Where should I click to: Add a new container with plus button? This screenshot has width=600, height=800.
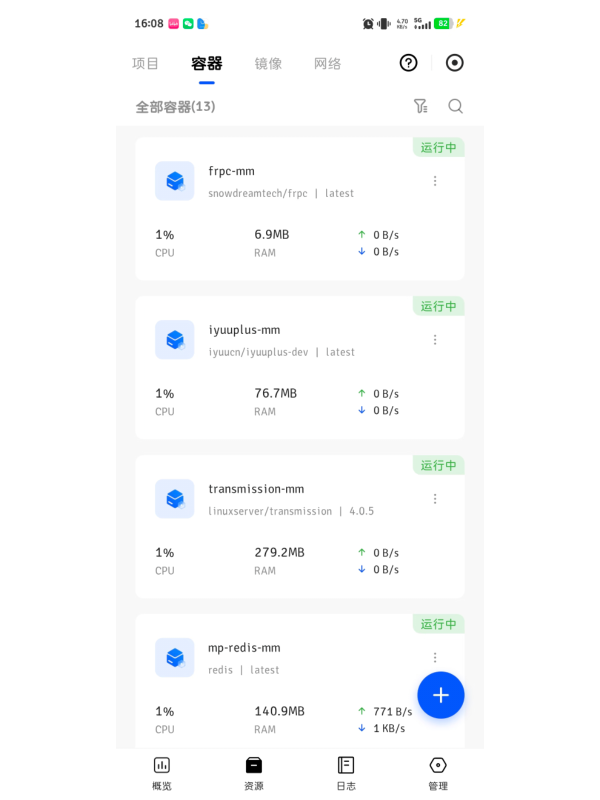pyautogui.click(x=440, y=695)
